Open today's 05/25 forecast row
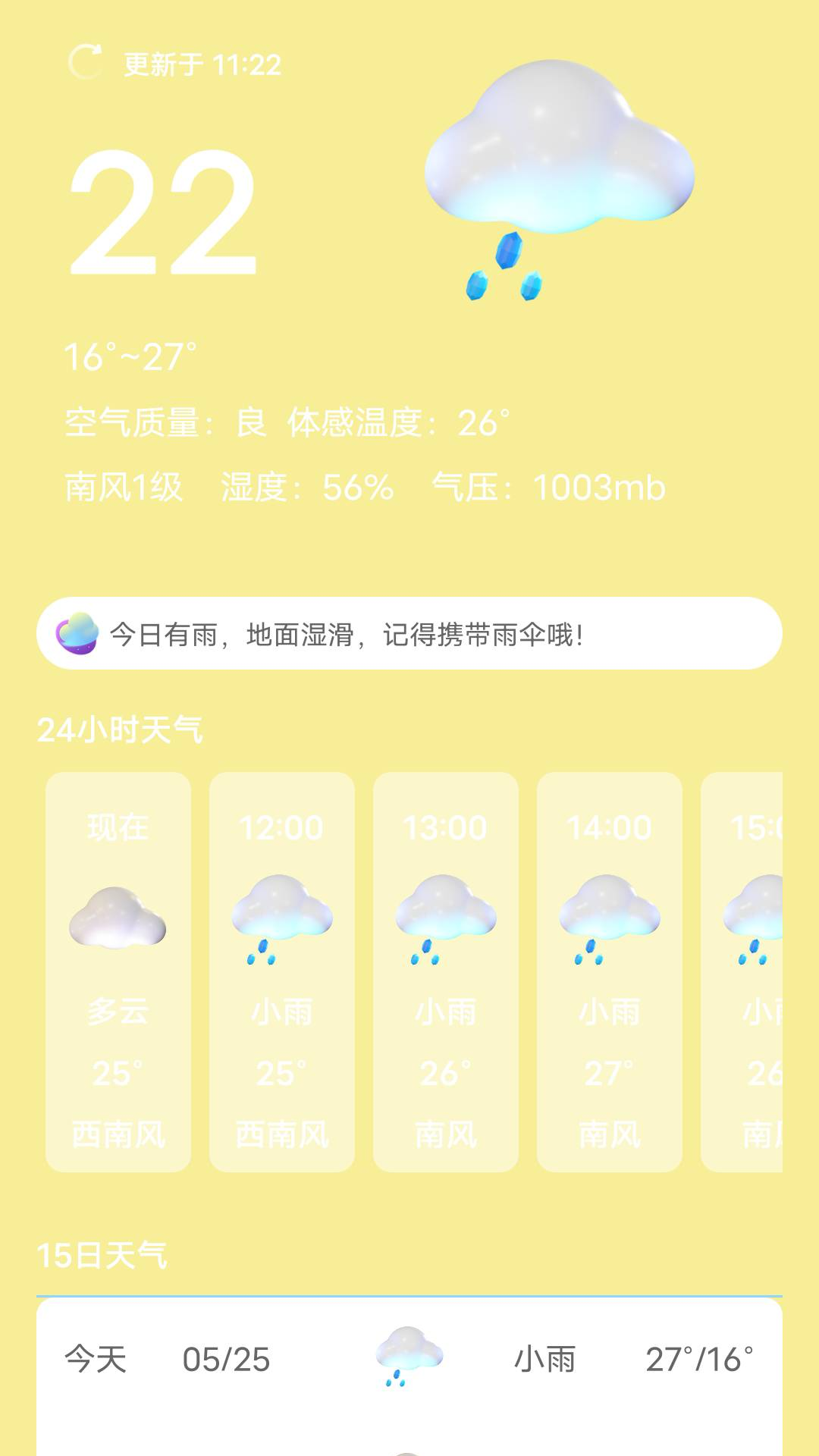 point(409,1359)
